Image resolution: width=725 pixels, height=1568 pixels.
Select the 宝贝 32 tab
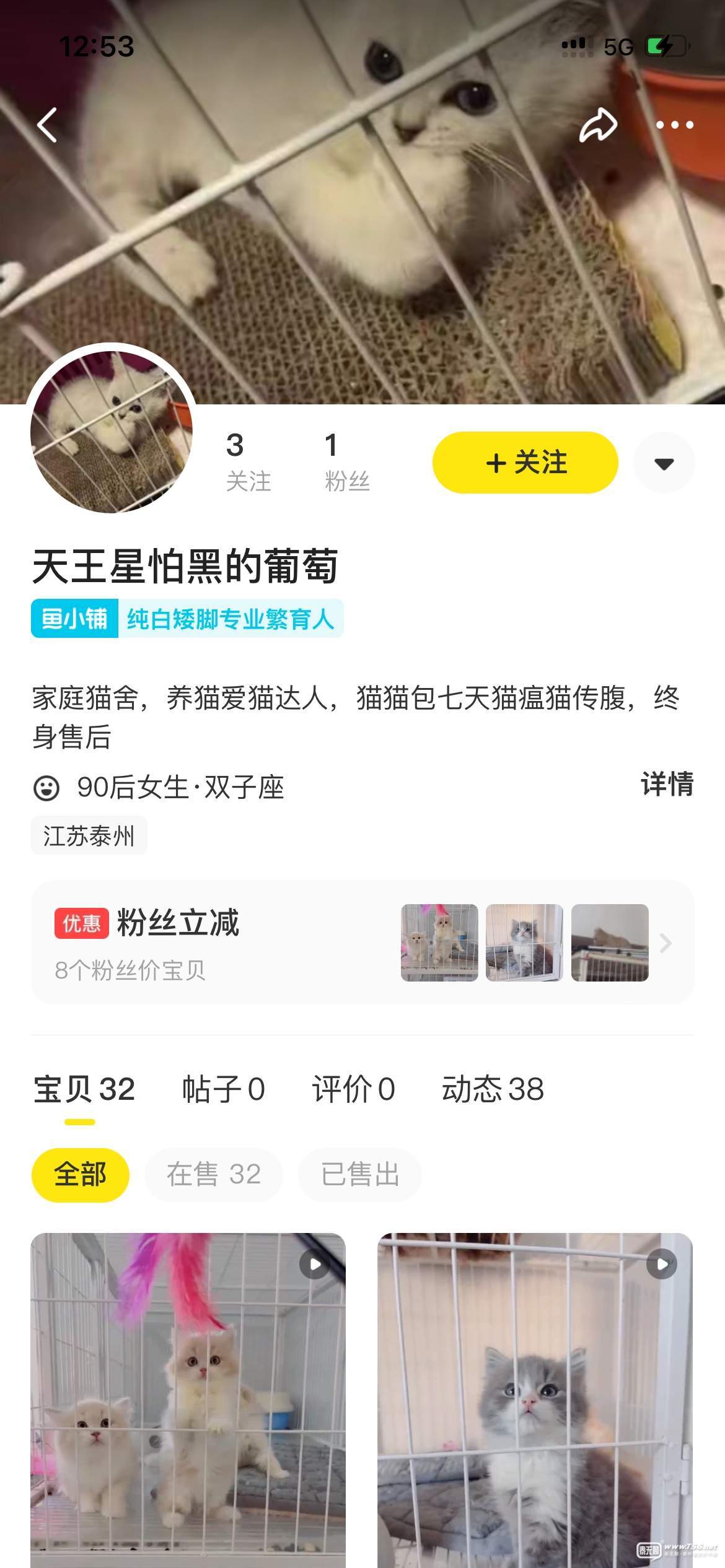(x=84, y=1089)
